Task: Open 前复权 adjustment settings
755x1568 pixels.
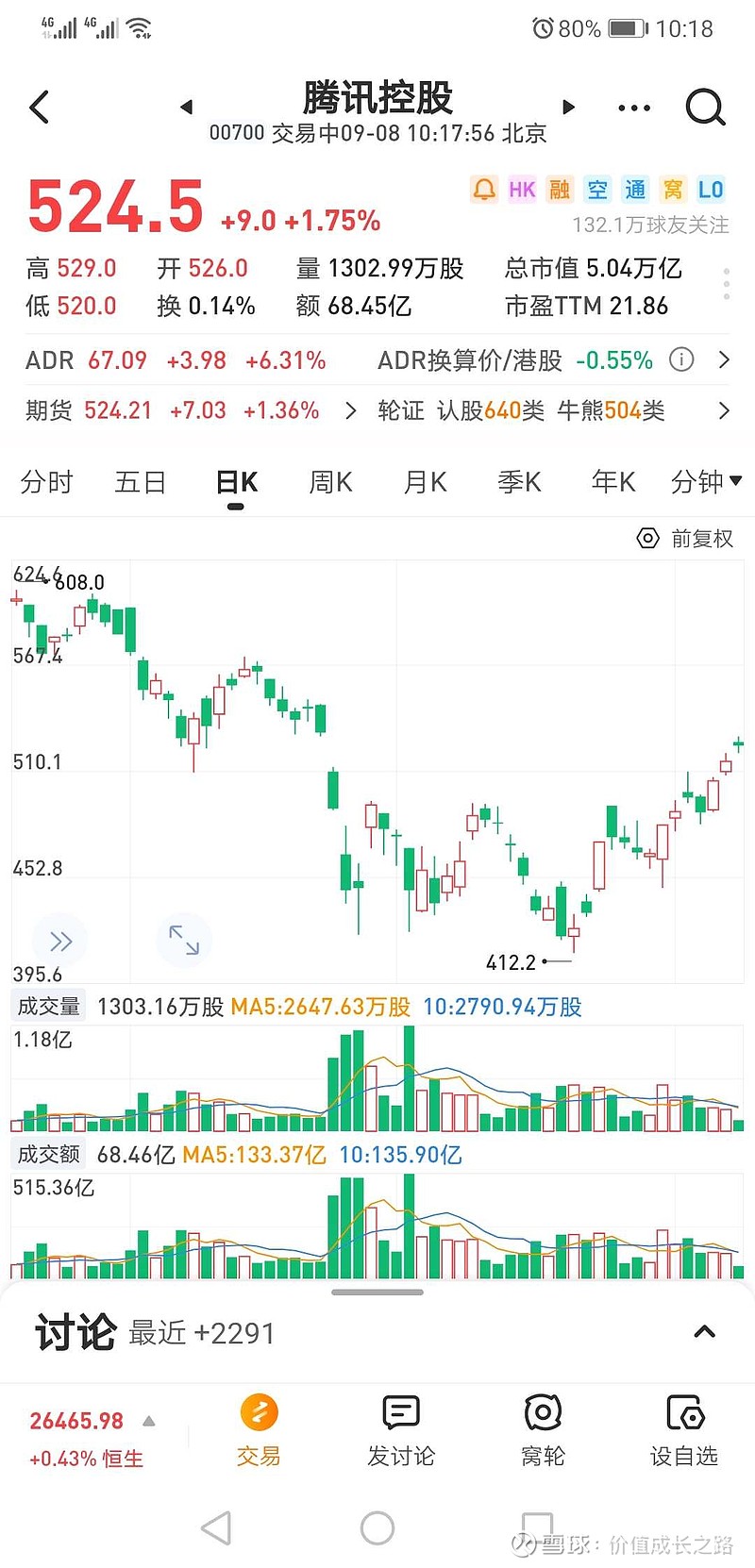Action: pos(686,539)
